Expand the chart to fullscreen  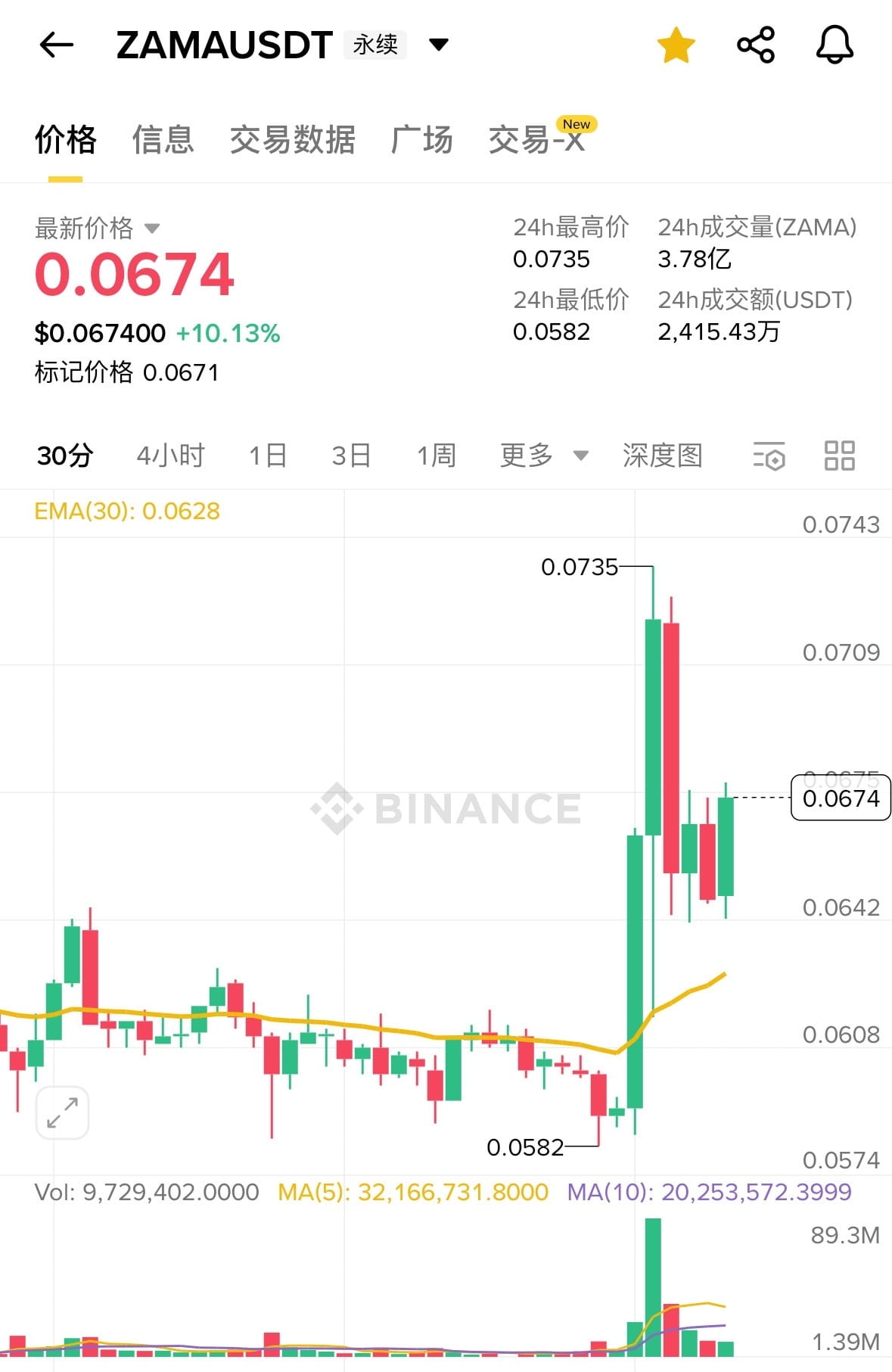coord(62,1113)
